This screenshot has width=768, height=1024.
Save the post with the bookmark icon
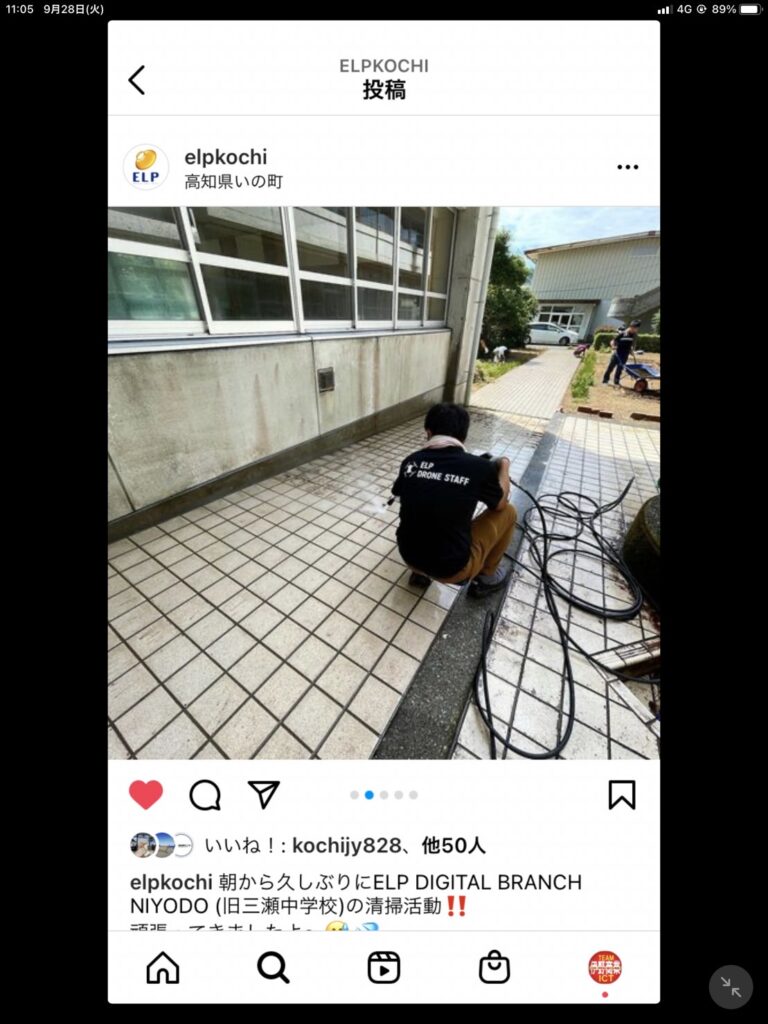pos(621,795)
